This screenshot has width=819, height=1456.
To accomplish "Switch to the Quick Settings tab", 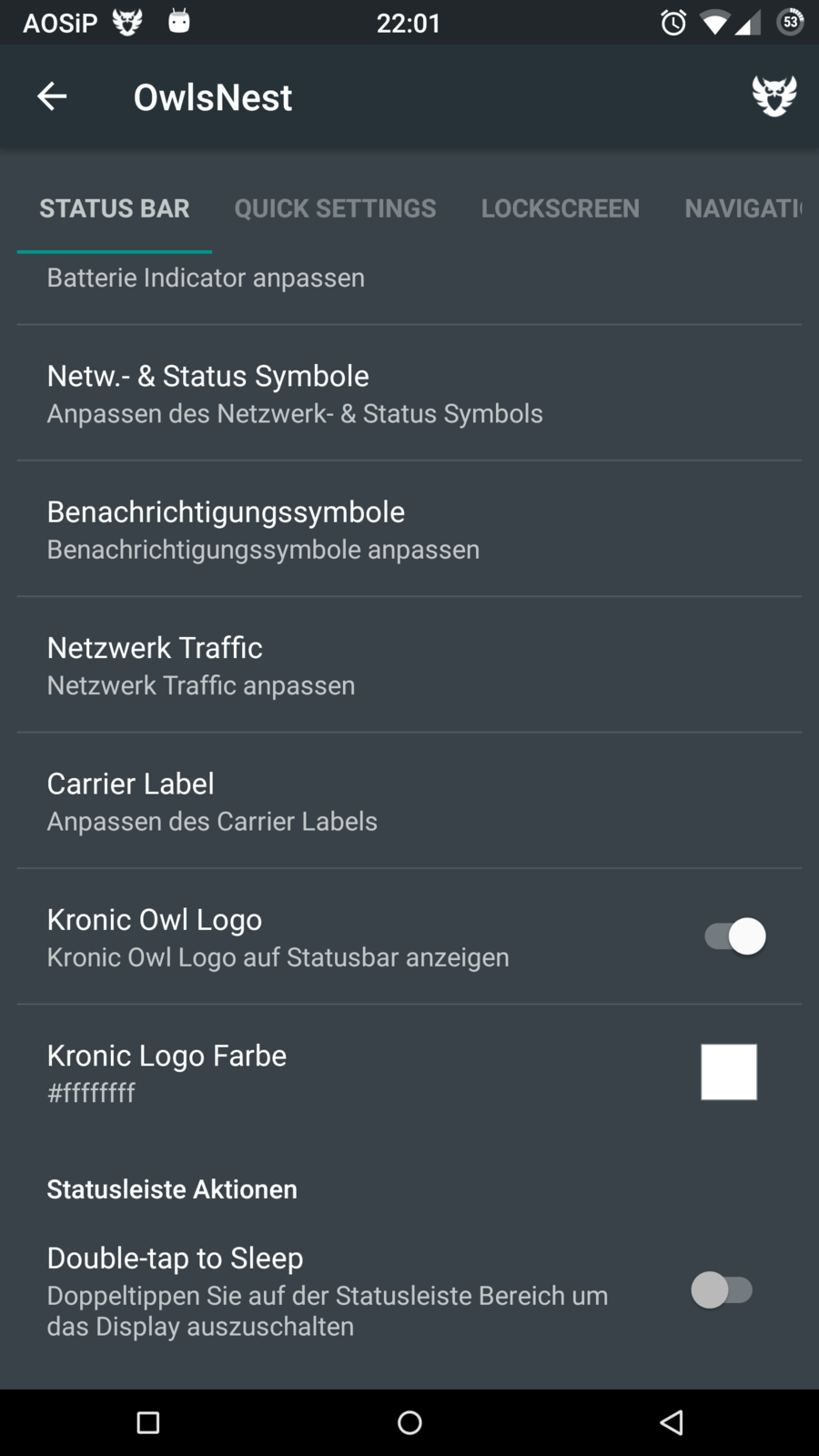I will click(x=335, y=208).
